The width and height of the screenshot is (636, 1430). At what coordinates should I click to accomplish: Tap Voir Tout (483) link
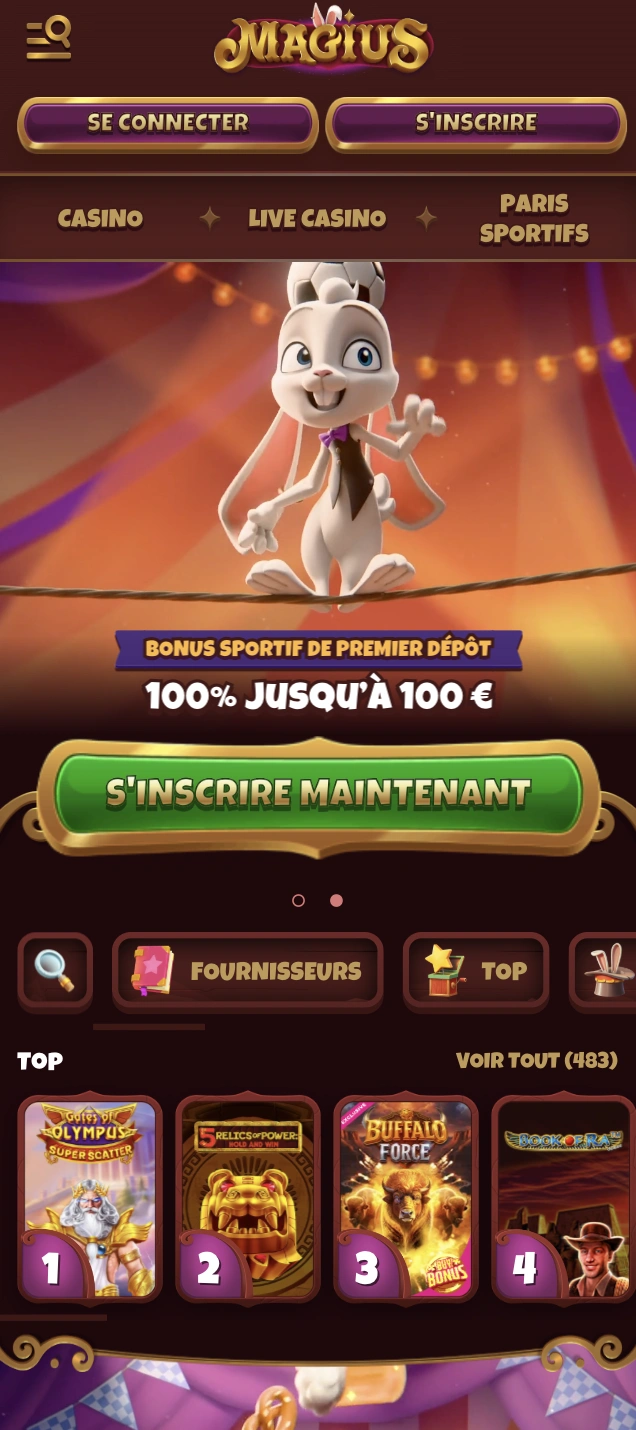[537, 1060]
